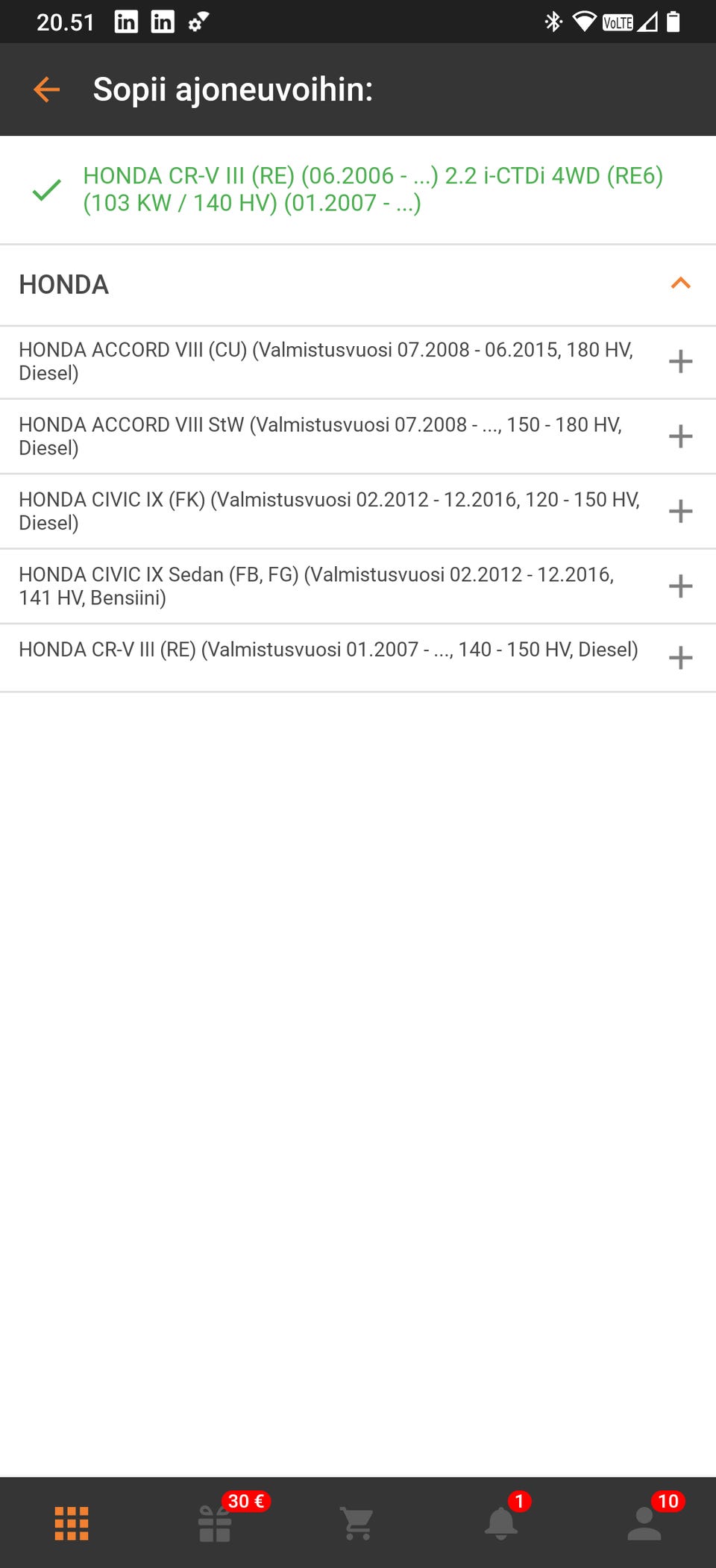716x1568 pixels.
Task: Open the shopping cart tab
Action: (x=358, y=1523)
